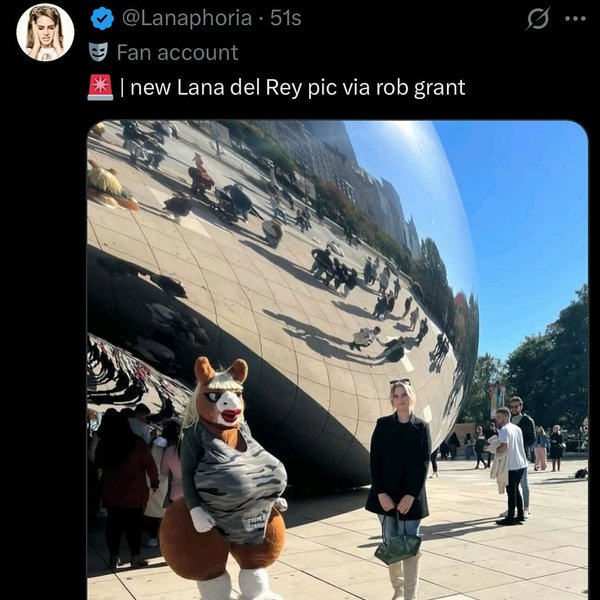Tap the Grok icon beside the menu

pos(538,18)
